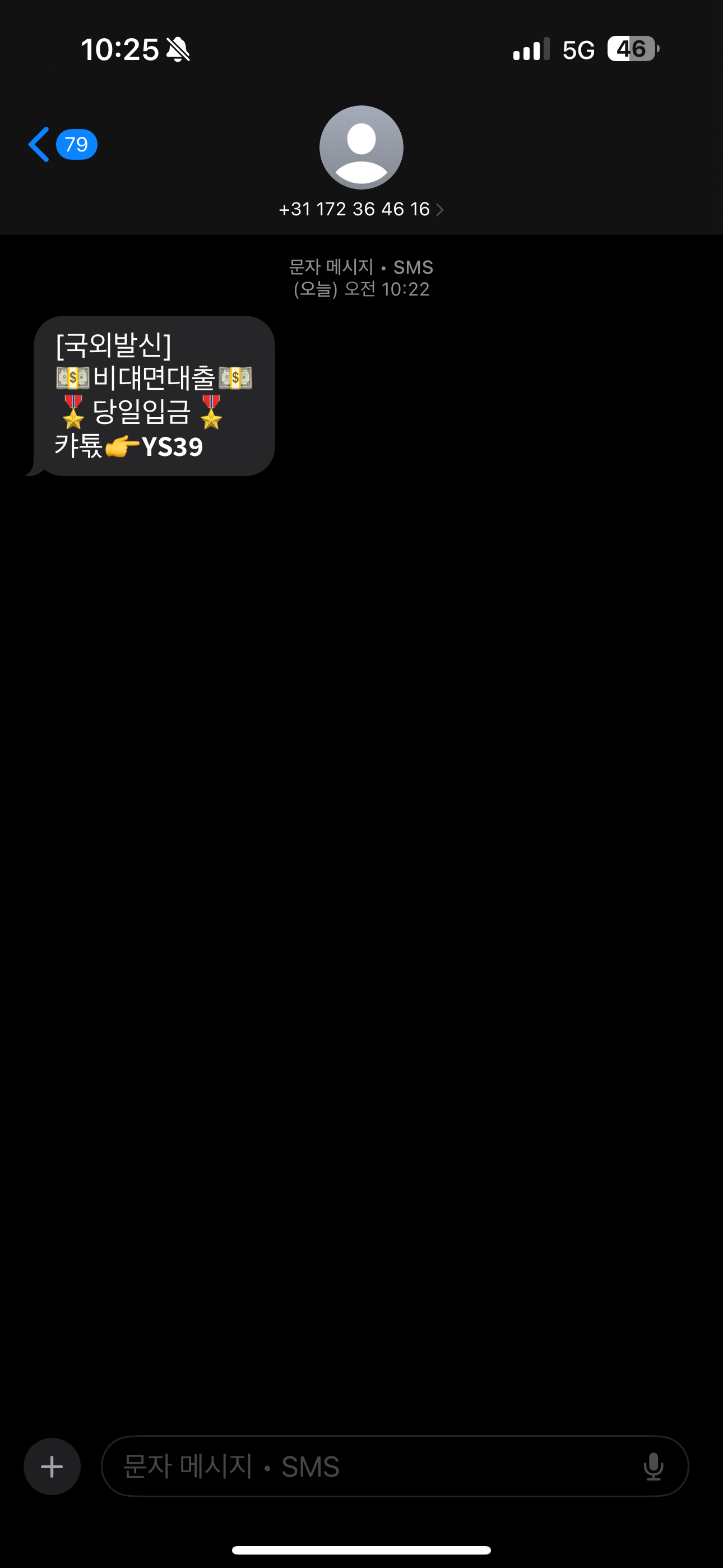Focus the SMS message text field
The image size is (723, 1568).
click(x=365, y=1466)
